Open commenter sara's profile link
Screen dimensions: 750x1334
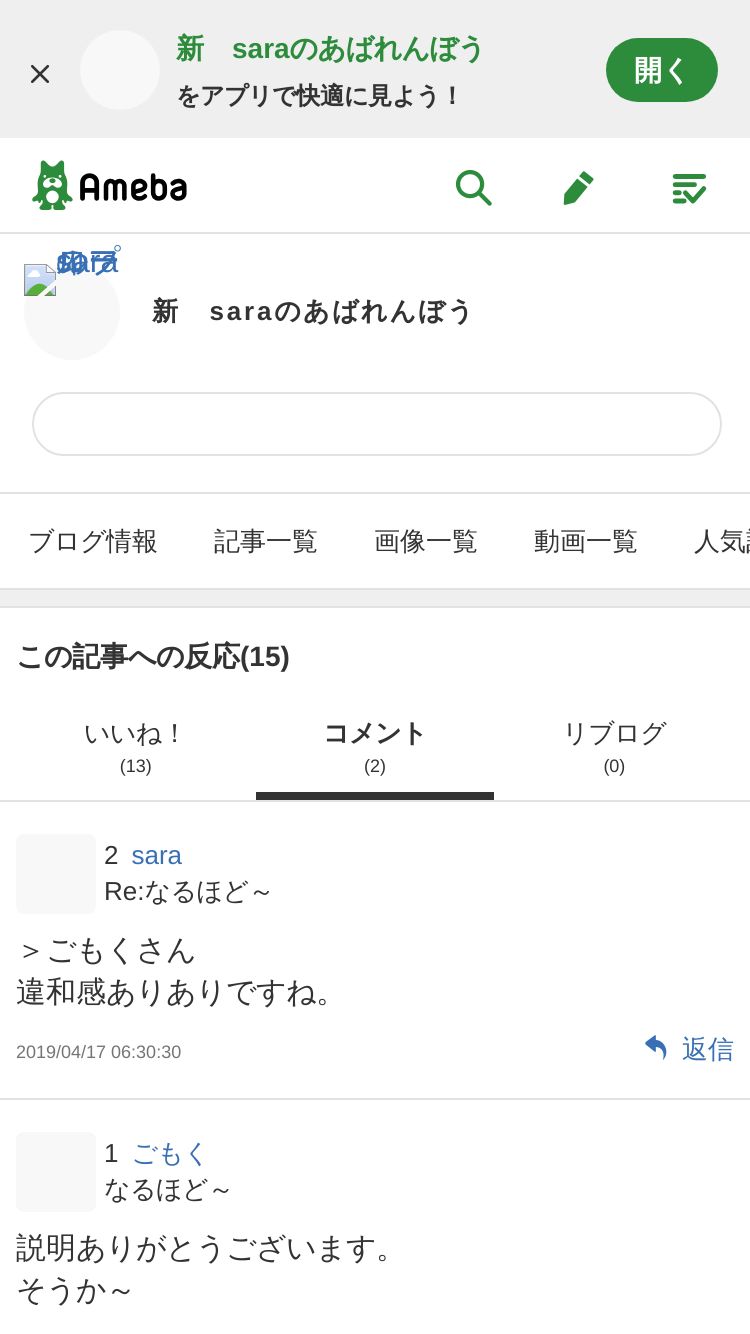[156, 855]
